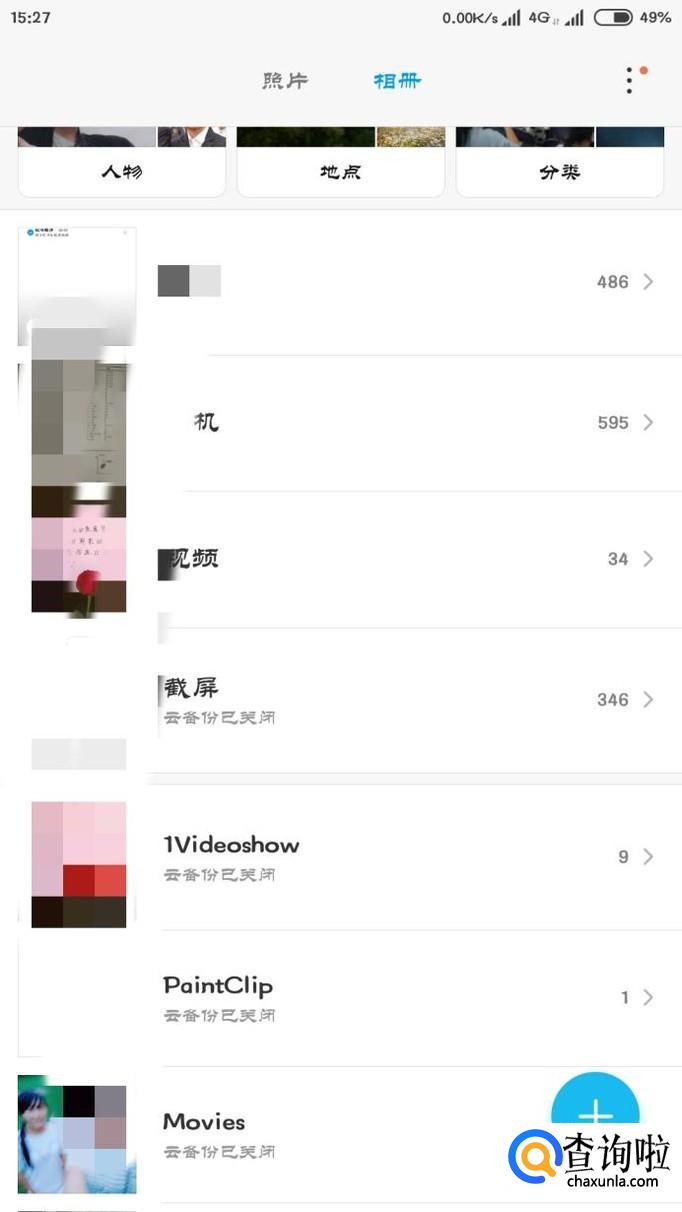Image resolution: width=682 pixels, height=1212 pixels.
Task: Open the 视频 album with 34 items
Action: [x=341, y=559]
